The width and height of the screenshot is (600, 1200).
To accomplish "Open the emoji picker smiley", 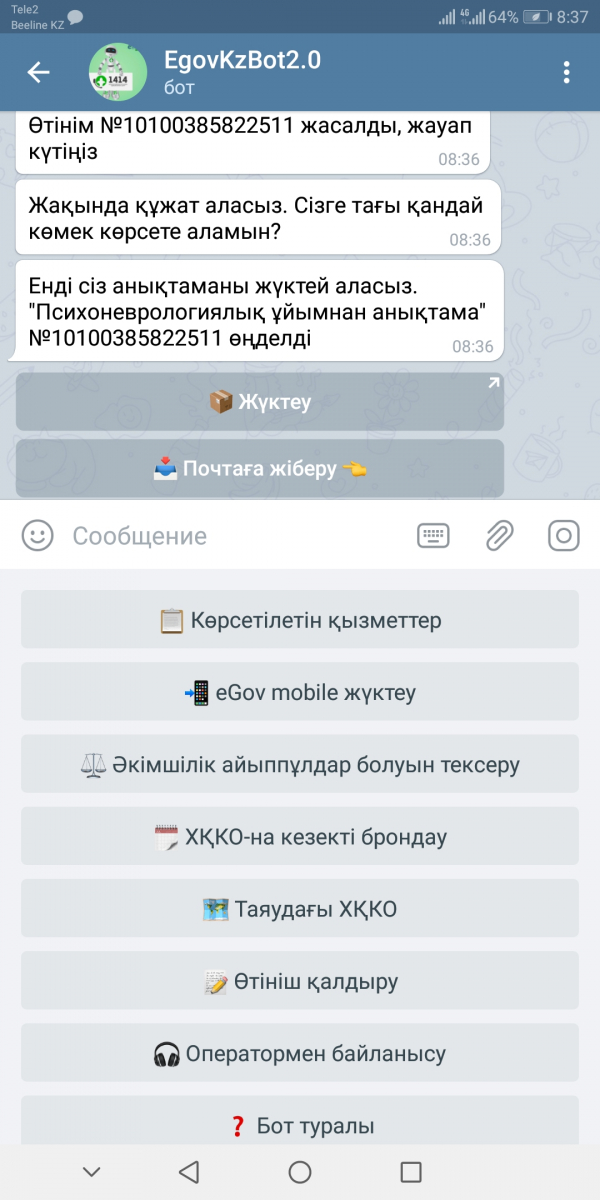I will click(38, 536).
